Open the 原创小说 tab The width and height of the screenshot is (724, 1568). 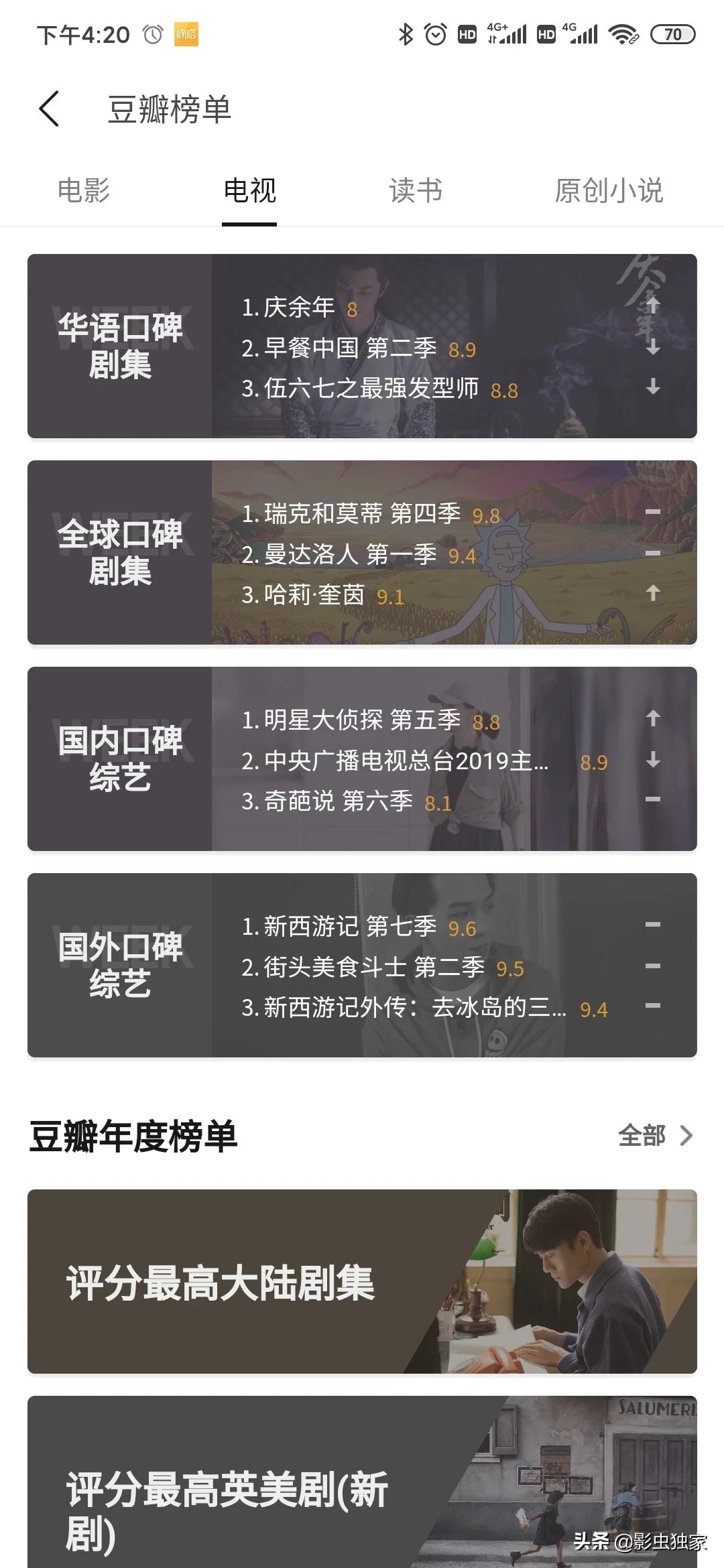609,190
